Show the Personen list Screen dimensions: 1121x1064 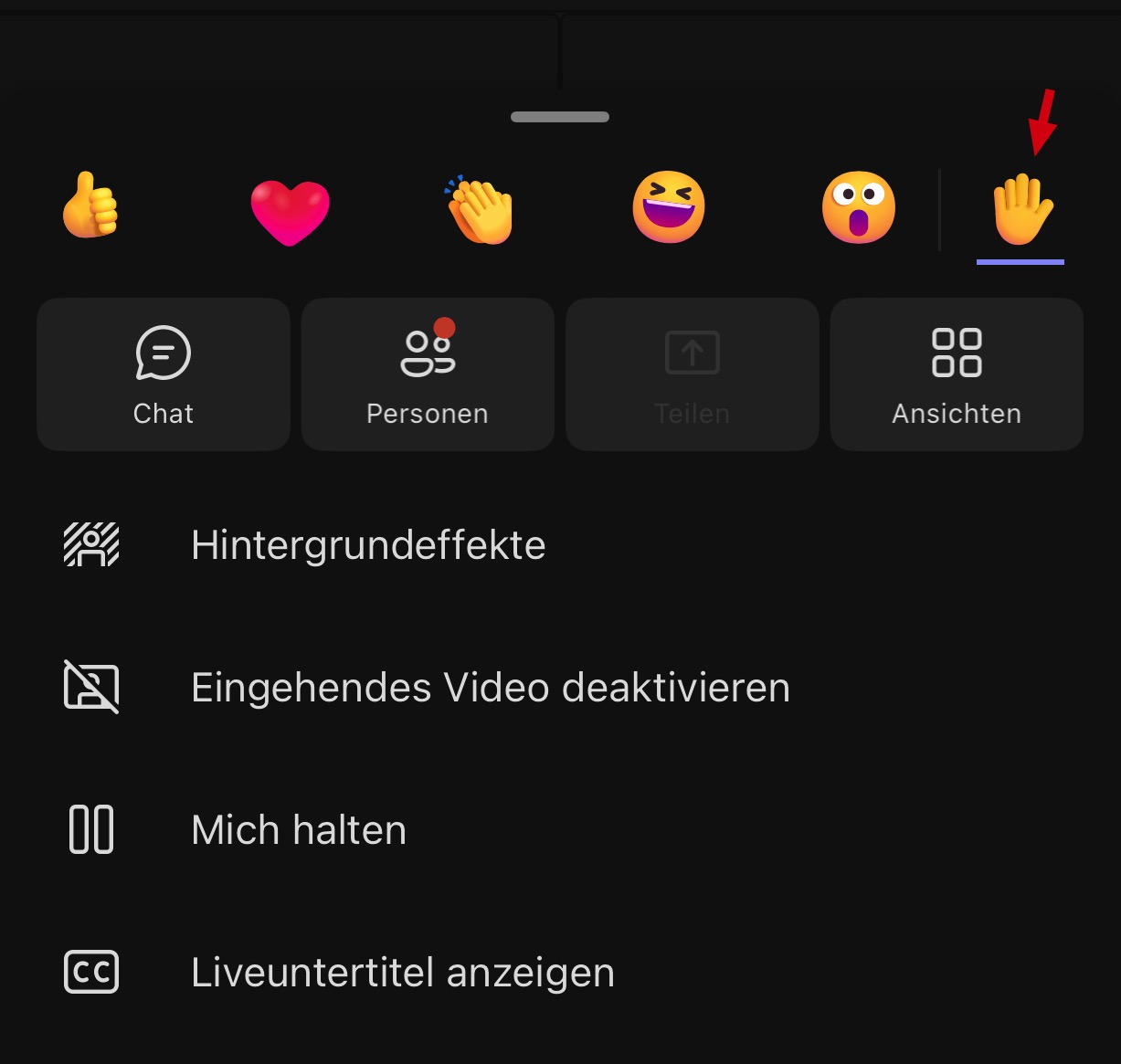tap(428, 374)
